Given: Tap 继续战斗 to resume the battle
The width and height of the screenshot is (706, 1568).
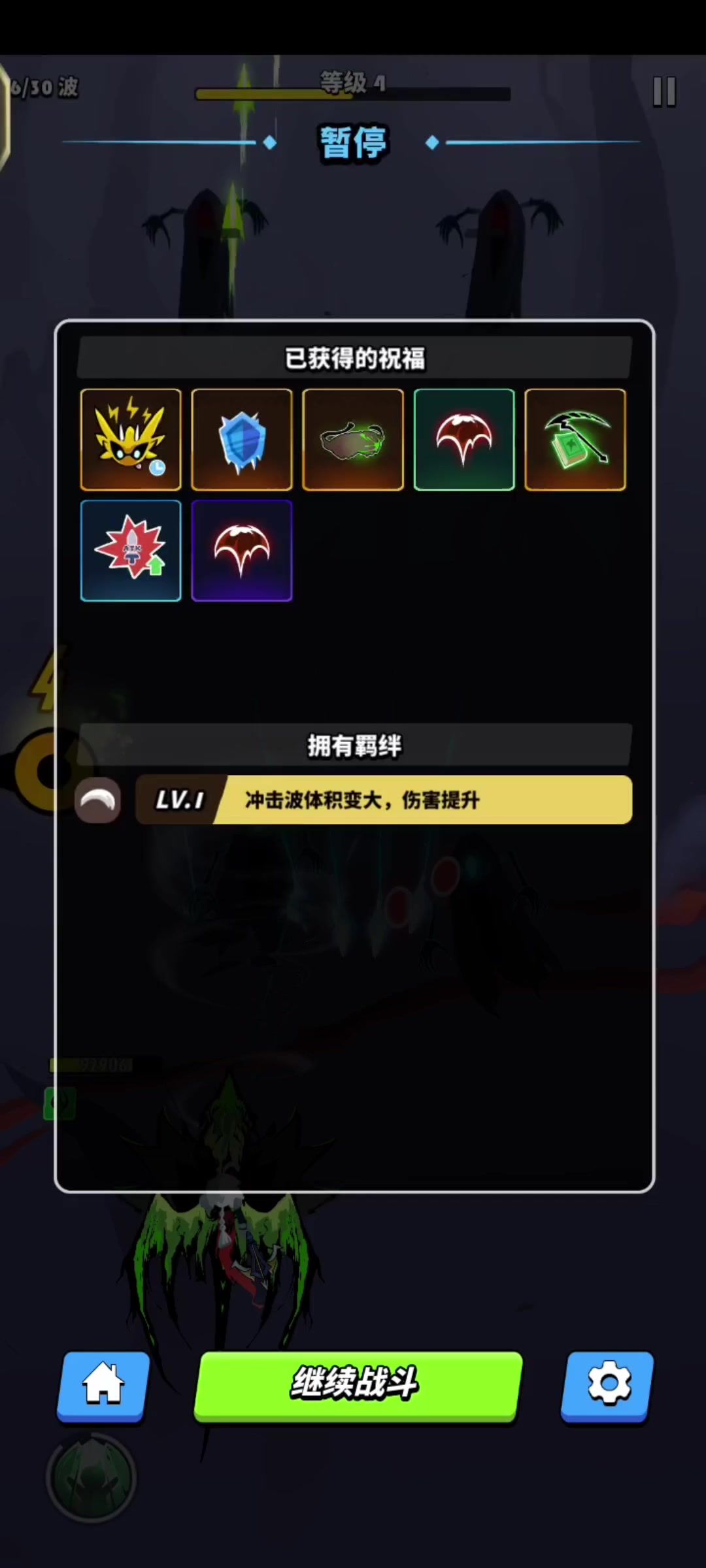Looking at the screenshot, I should (x=358, y=1385).
